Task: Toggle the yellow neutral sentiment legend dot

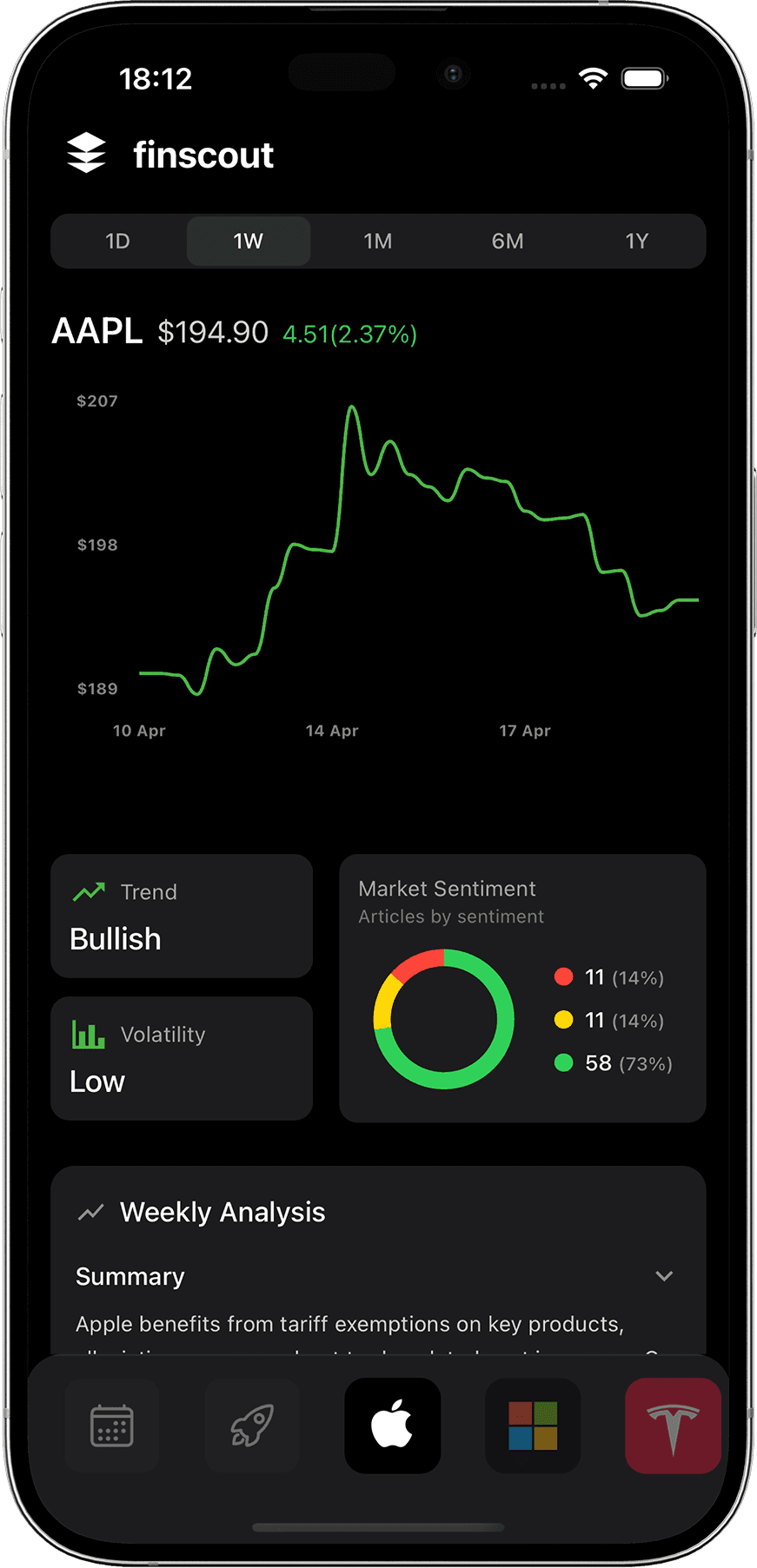Action: [563, 1019]
